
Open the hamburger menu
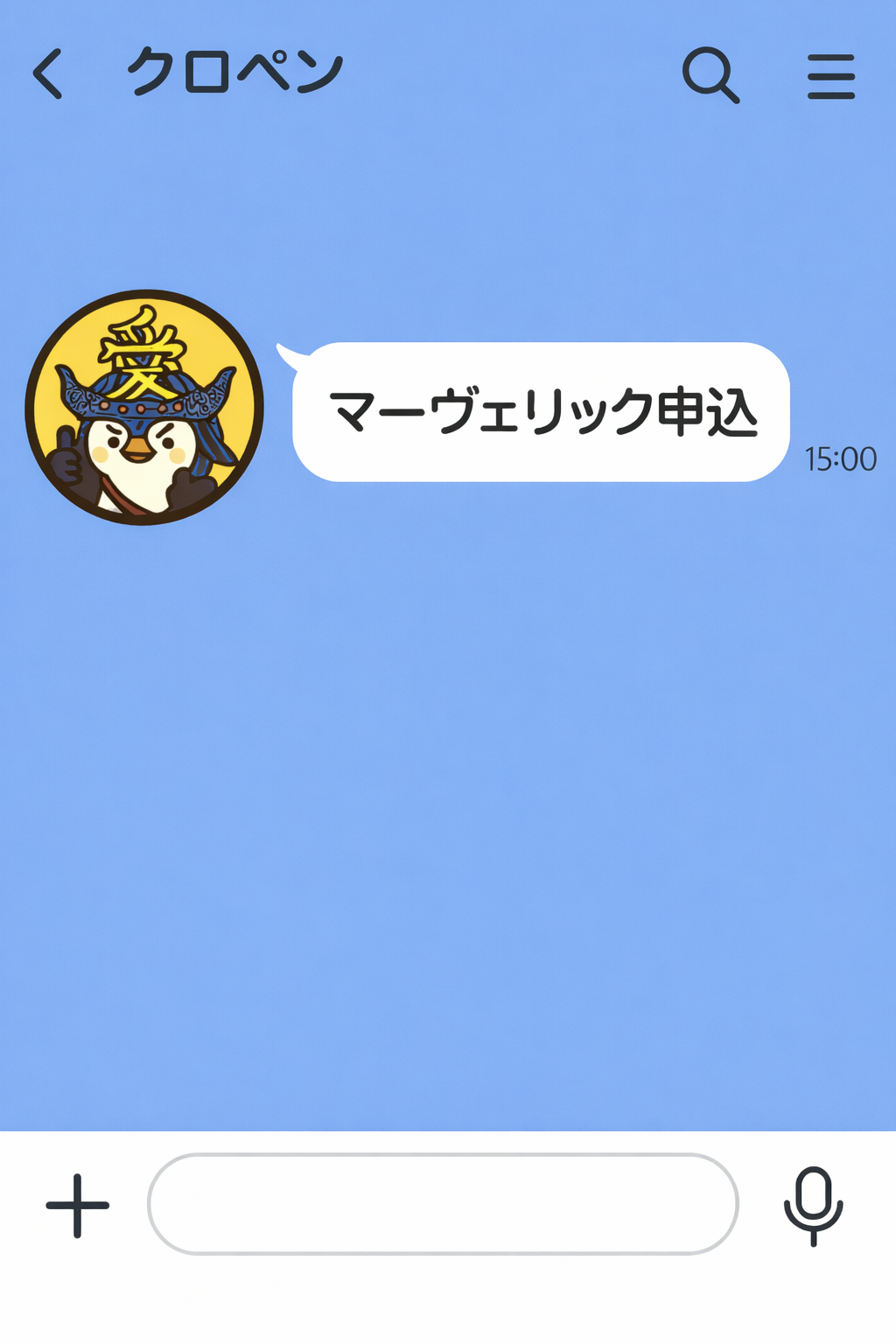(x=830, y=76)
